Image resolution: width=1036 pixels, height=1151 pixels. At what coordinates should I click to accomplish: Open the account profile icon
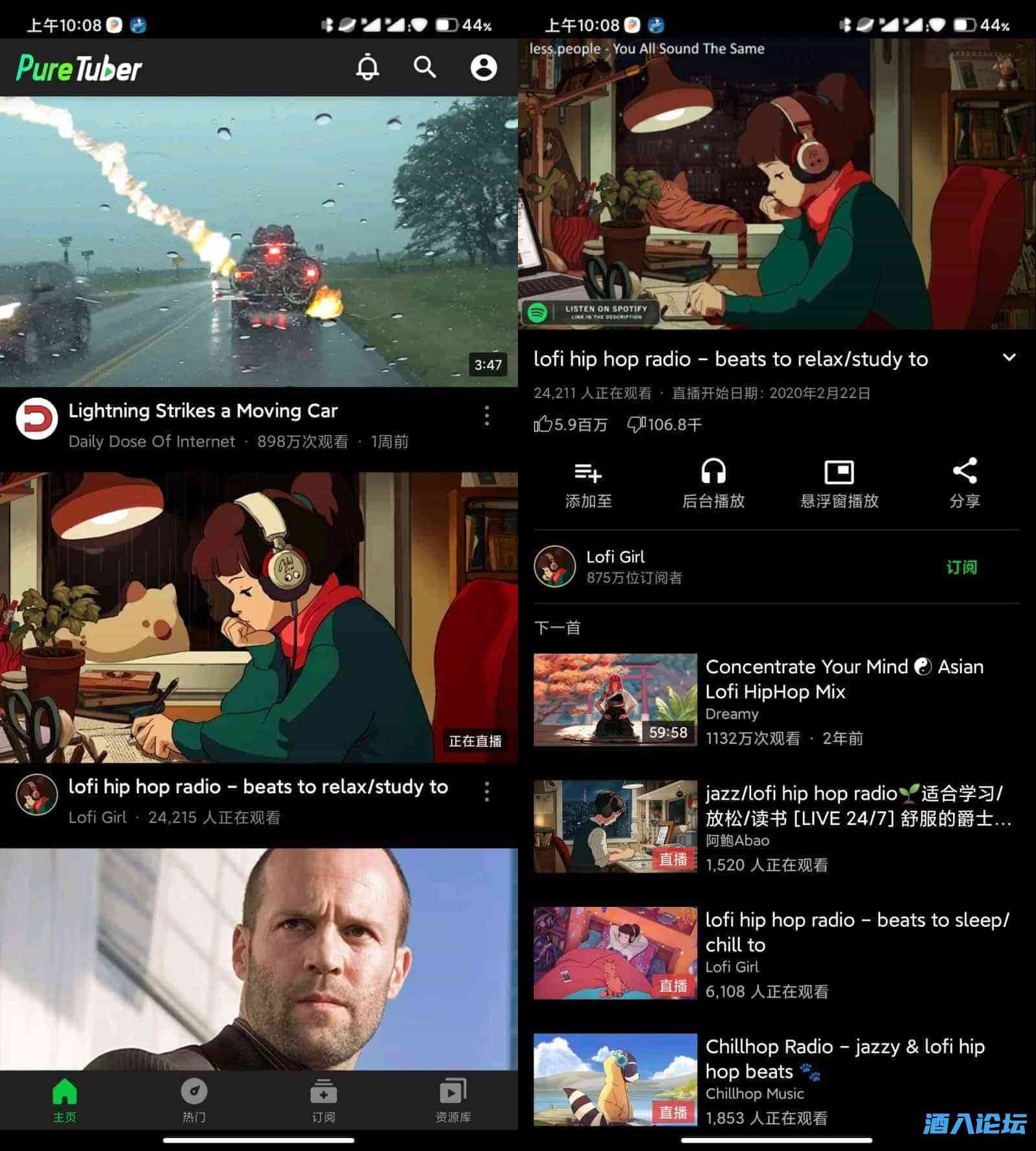(483, 67)
